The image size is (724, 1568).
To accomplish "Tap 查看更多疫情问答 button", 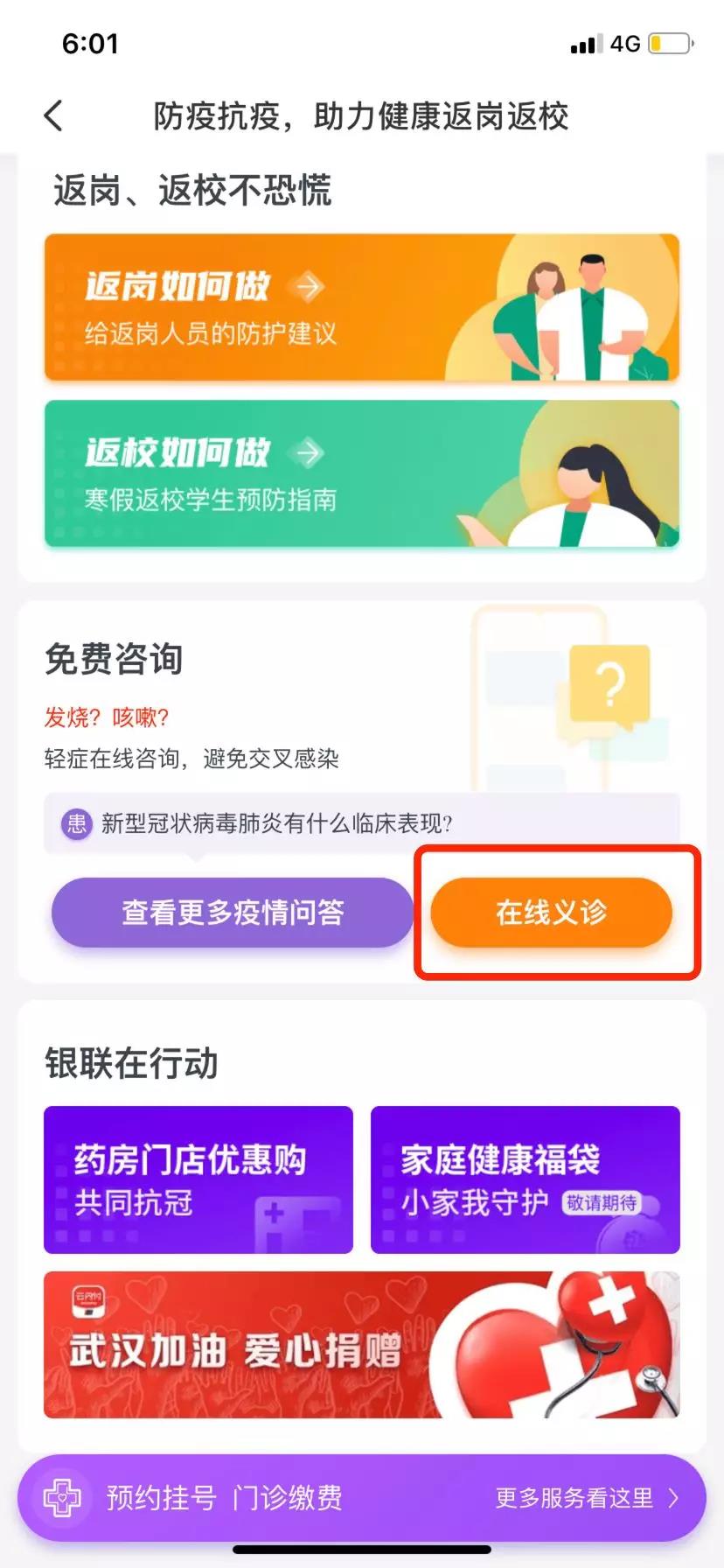I will click(x=232, y=913).
